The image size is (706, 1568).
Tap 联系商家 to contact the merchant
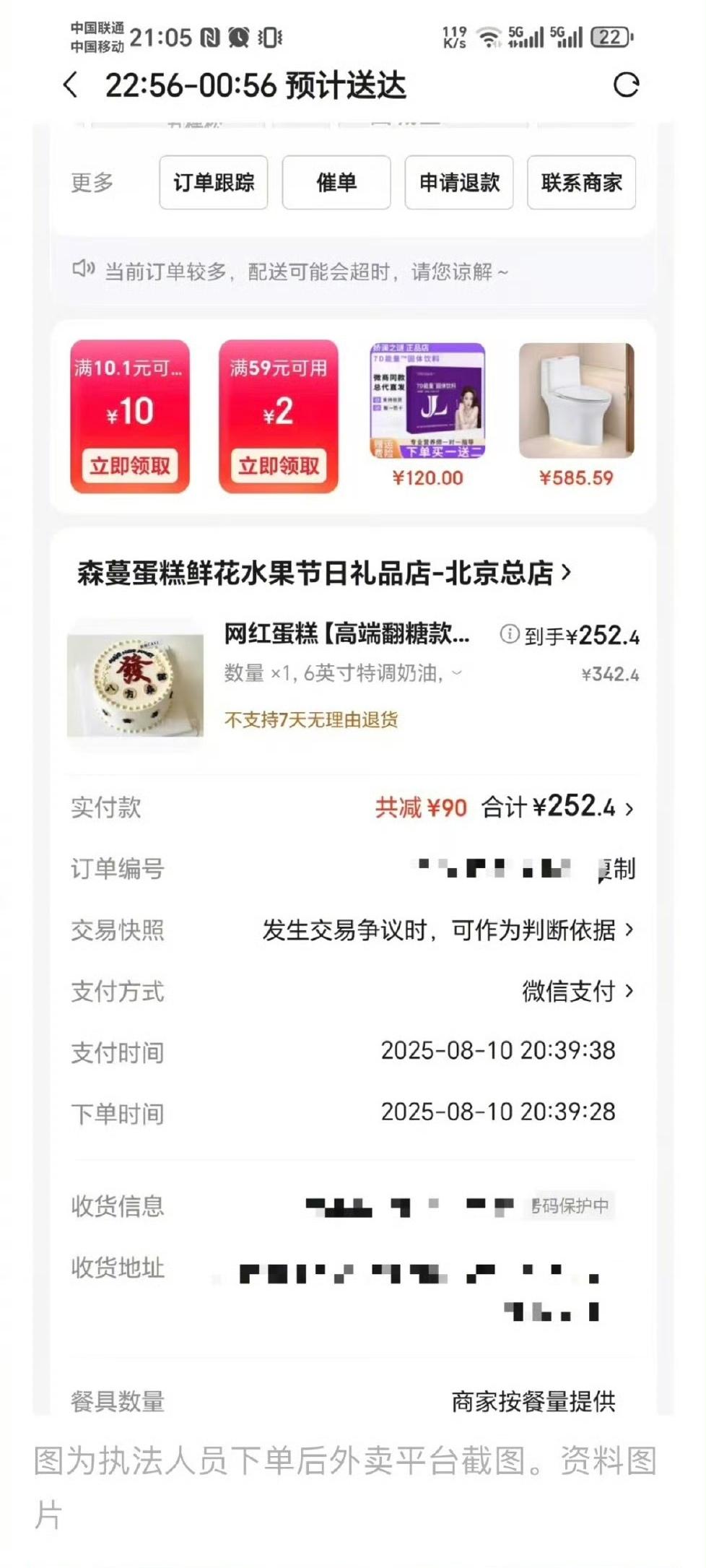pos(582,183)
